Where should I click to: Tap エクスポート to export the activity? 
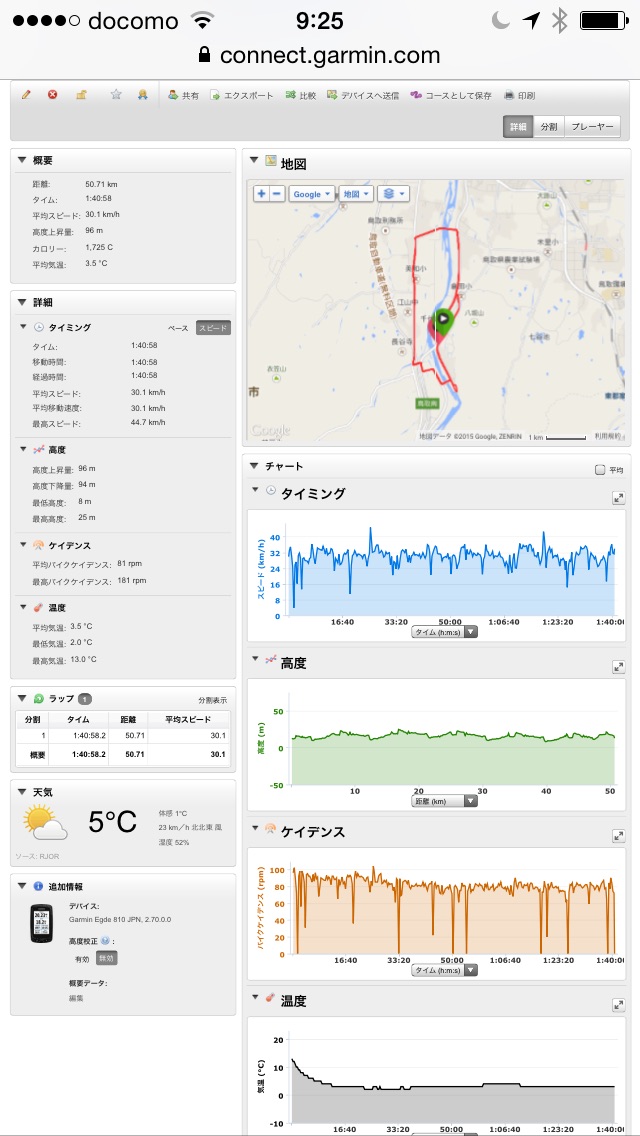point(242,96)
